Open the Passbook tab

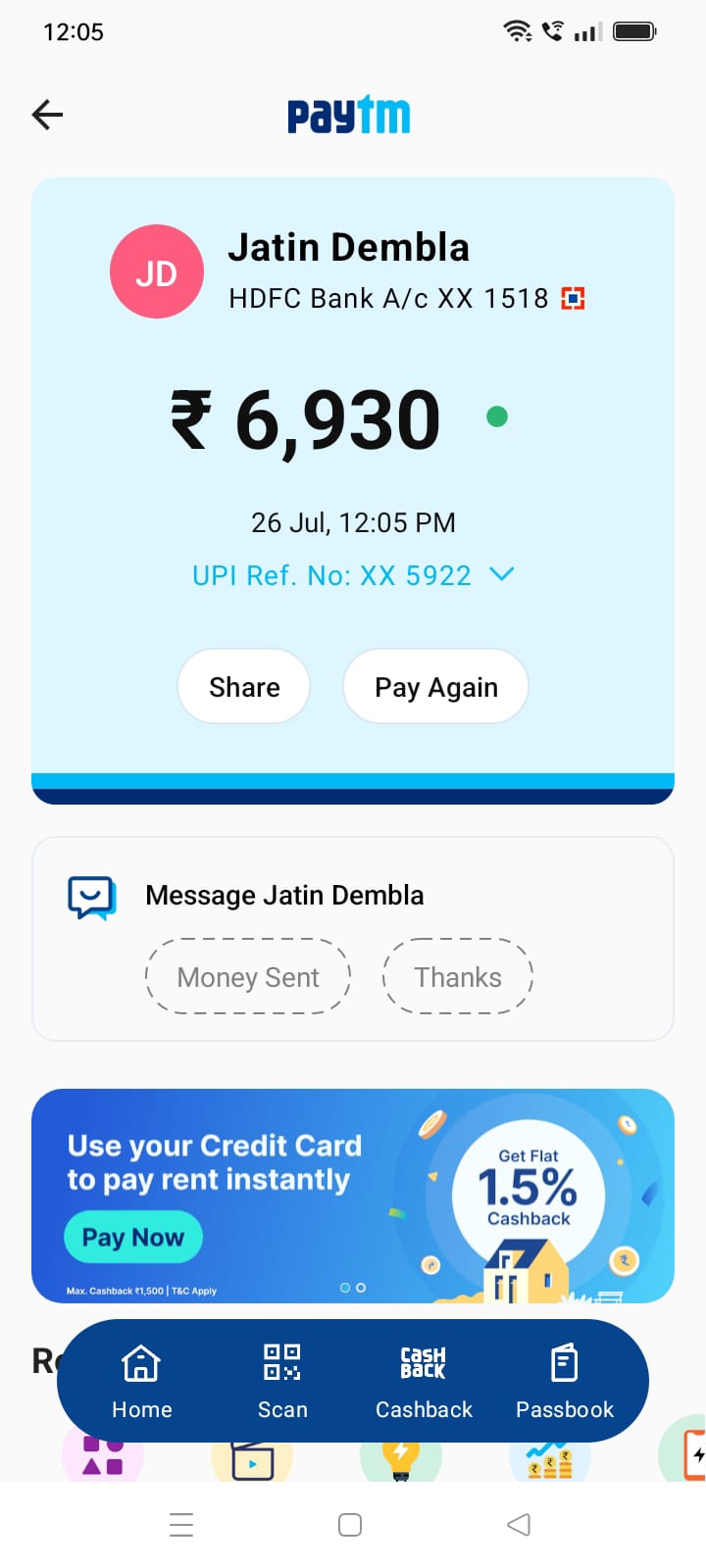point(565,1381)
